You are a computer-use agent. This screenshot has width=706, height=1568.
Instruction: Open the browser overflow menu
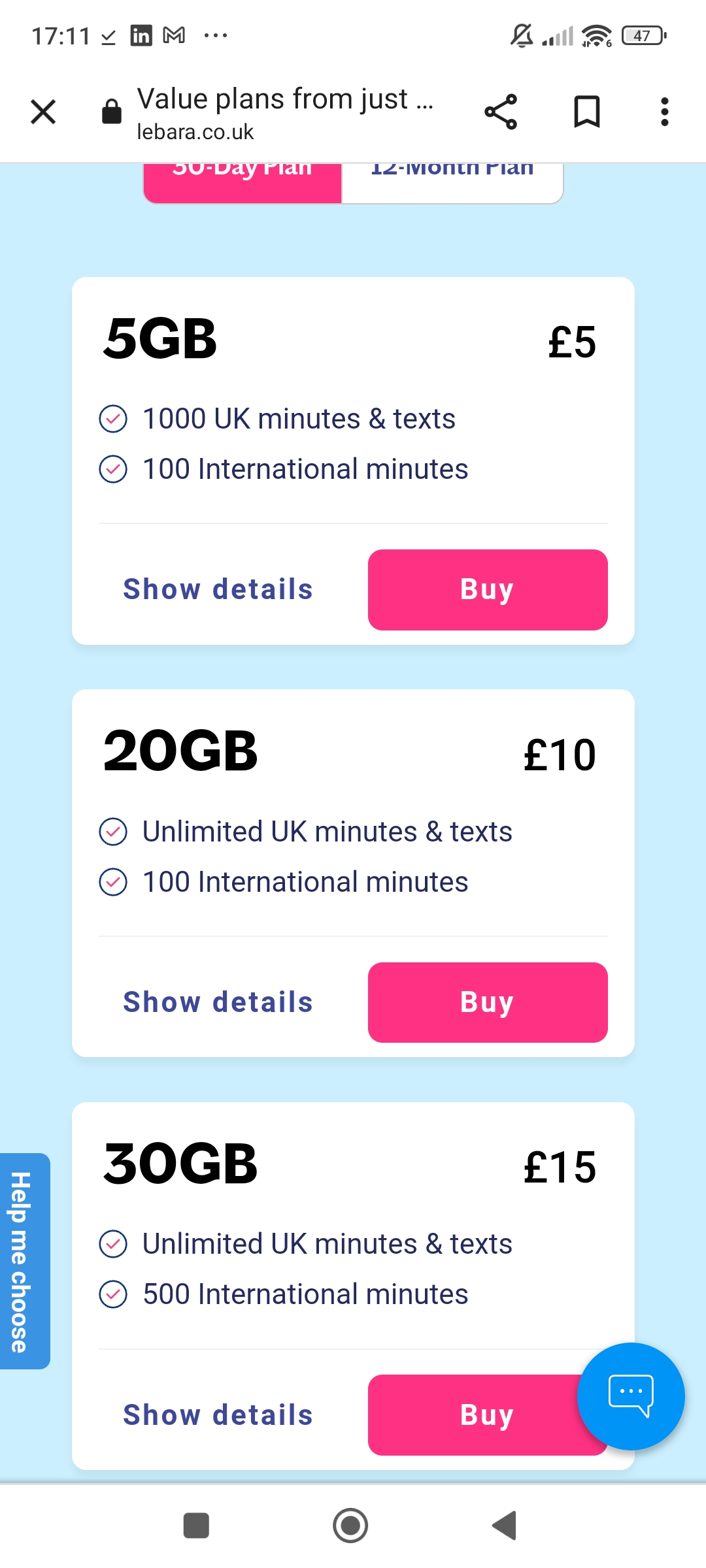pos(664,112)
